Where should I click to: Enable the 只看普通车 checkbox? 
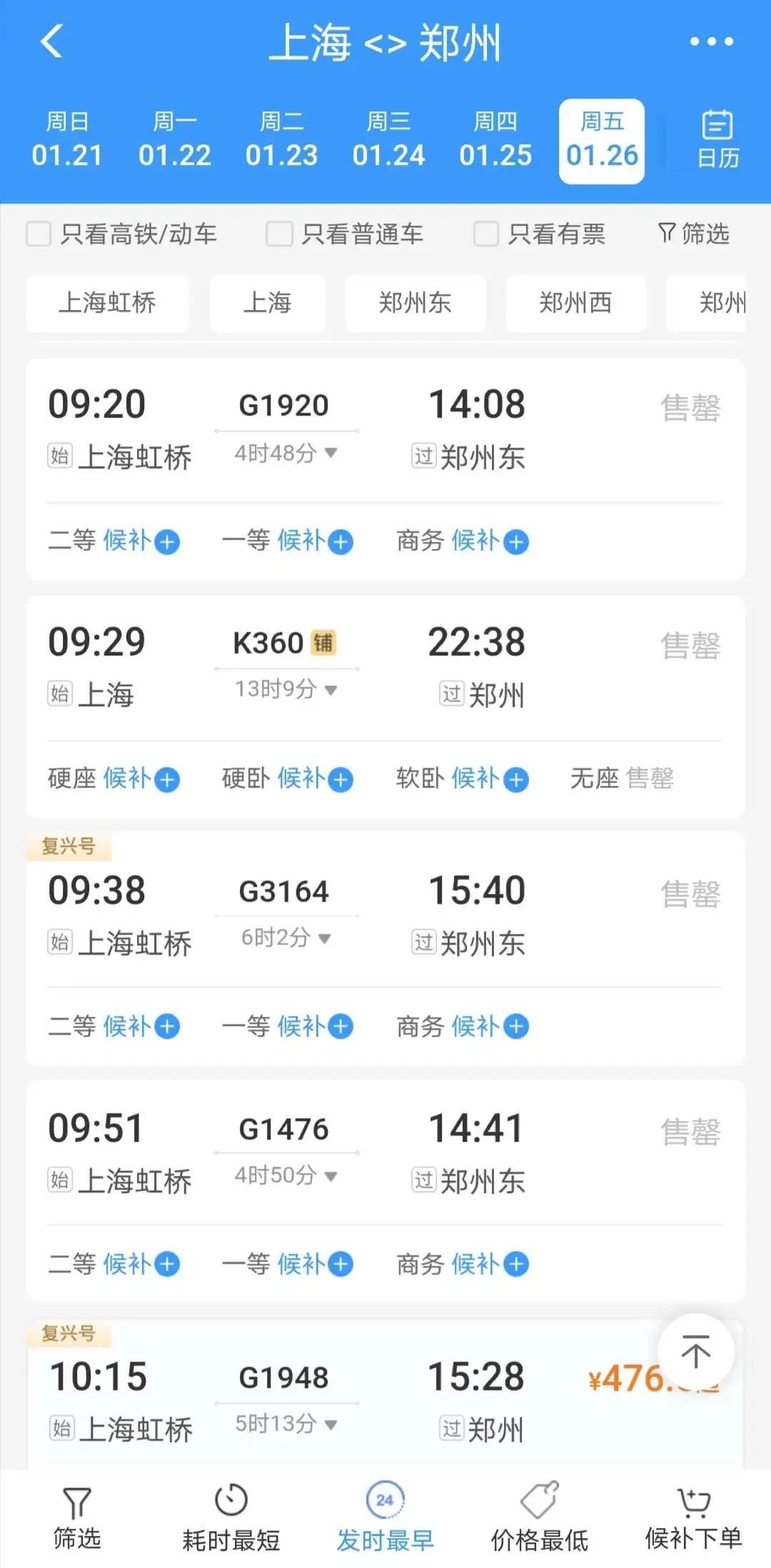pos(279,233)
